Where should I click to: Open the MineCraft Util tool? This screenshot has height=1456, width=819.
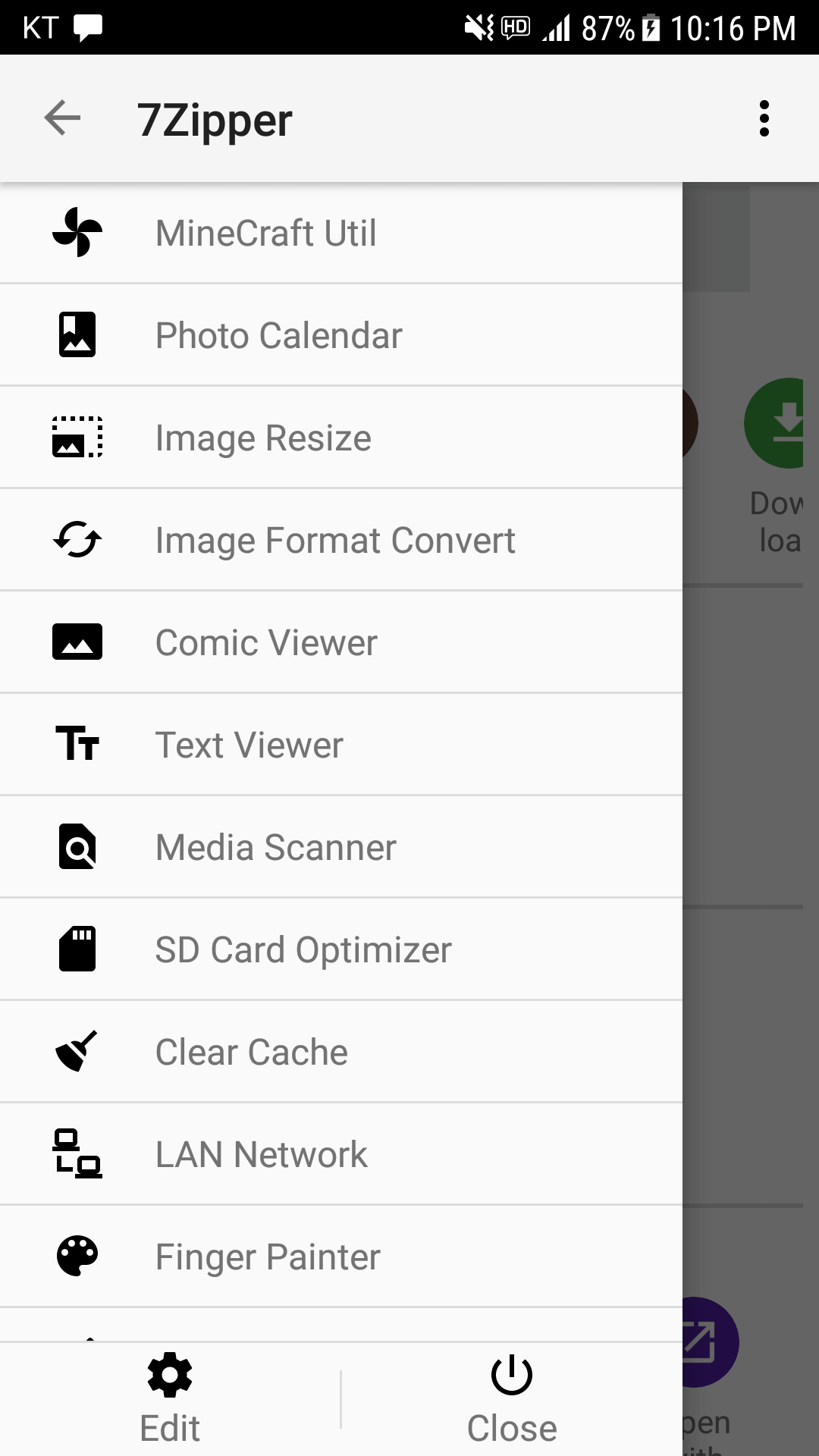click(265, 233)
